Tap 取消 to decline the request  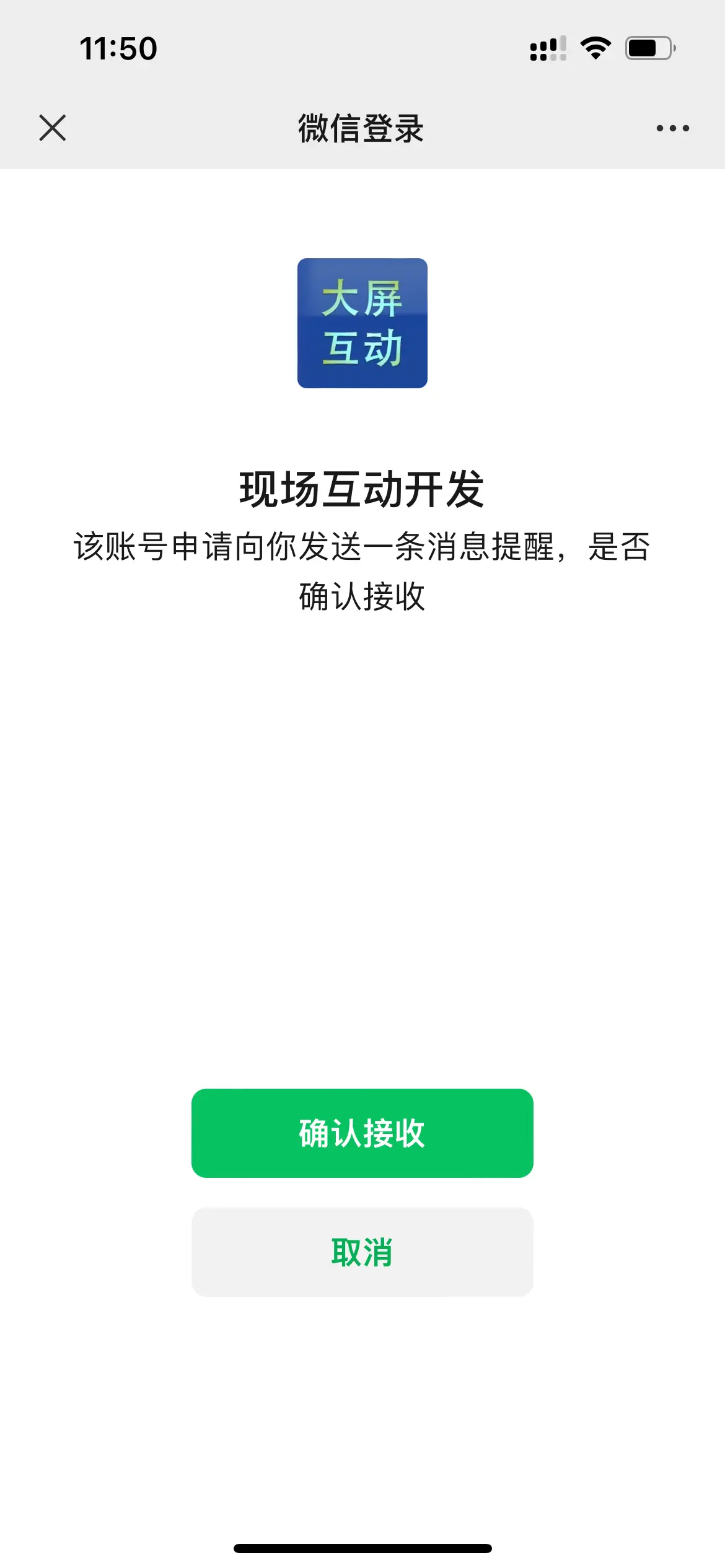tap(362, 1252)
